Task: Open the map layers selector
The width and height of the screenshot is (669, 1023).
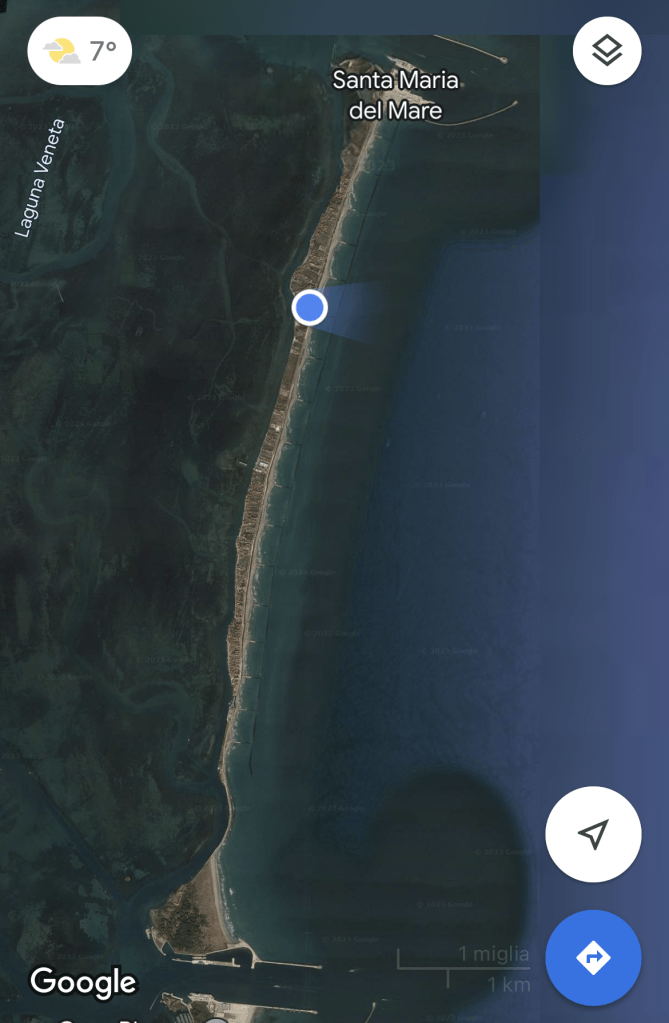Action: (x=606, y=50)
